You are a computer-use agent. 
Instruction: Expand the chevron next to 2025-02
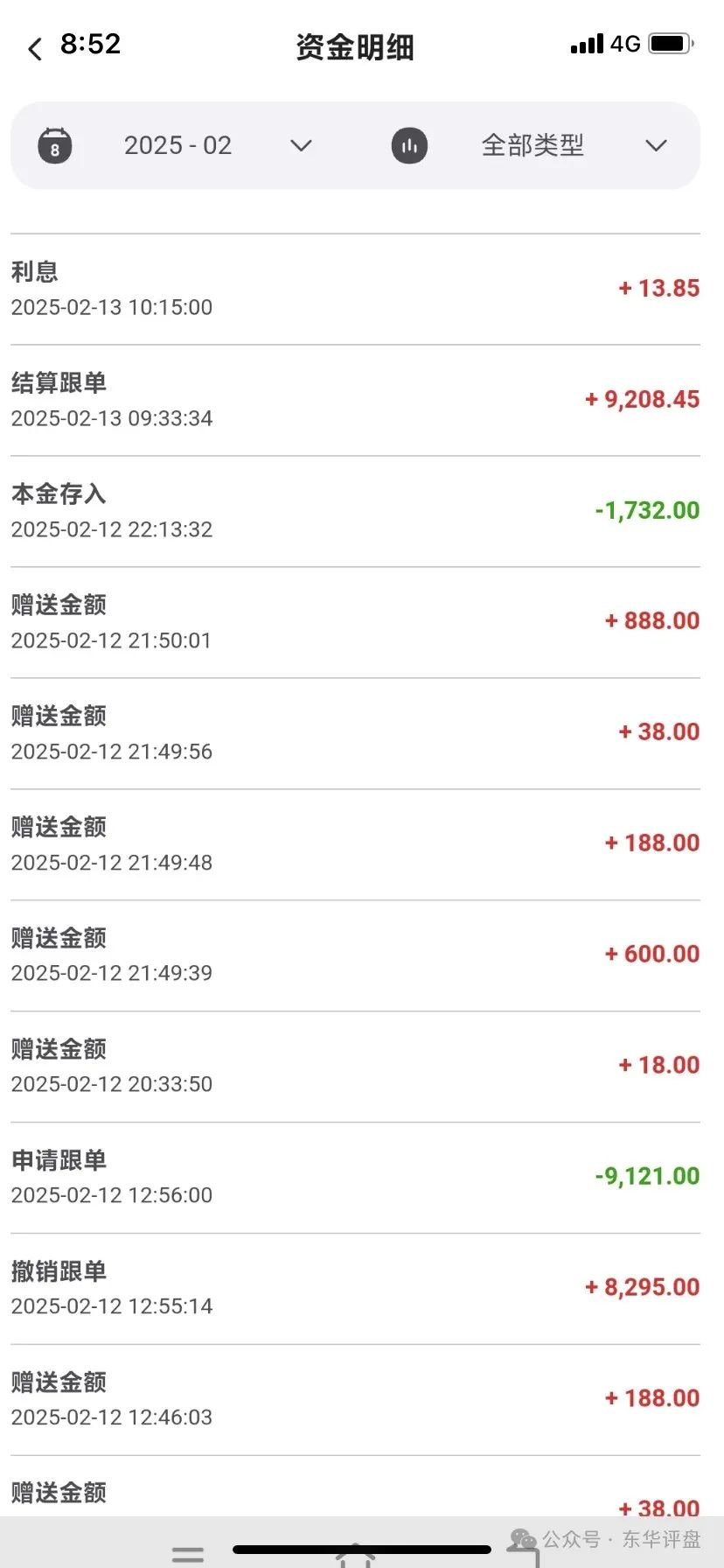(300, 145)
